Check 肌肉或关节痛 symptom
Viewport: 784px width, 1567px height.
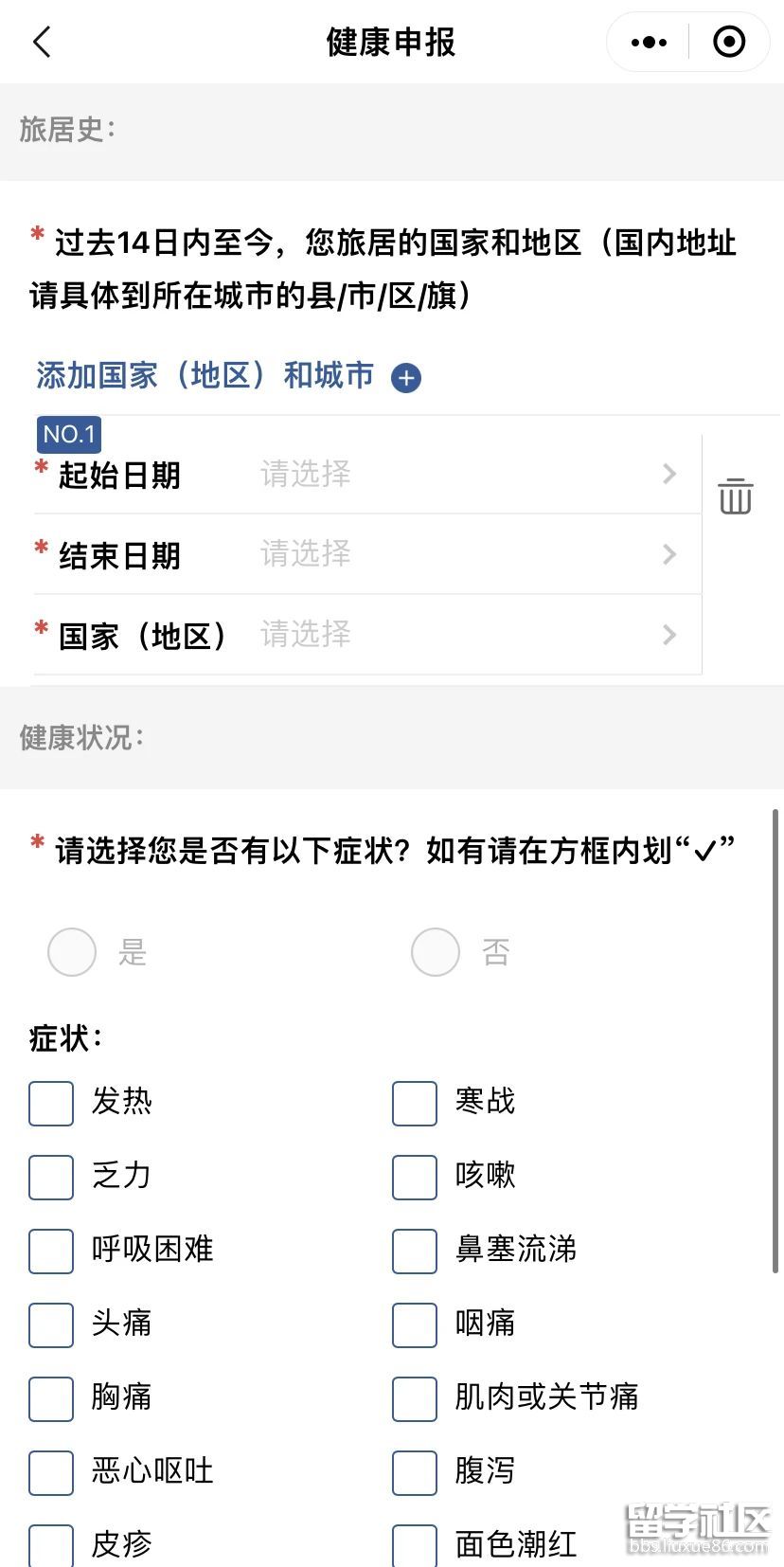tap(415, 1399)
